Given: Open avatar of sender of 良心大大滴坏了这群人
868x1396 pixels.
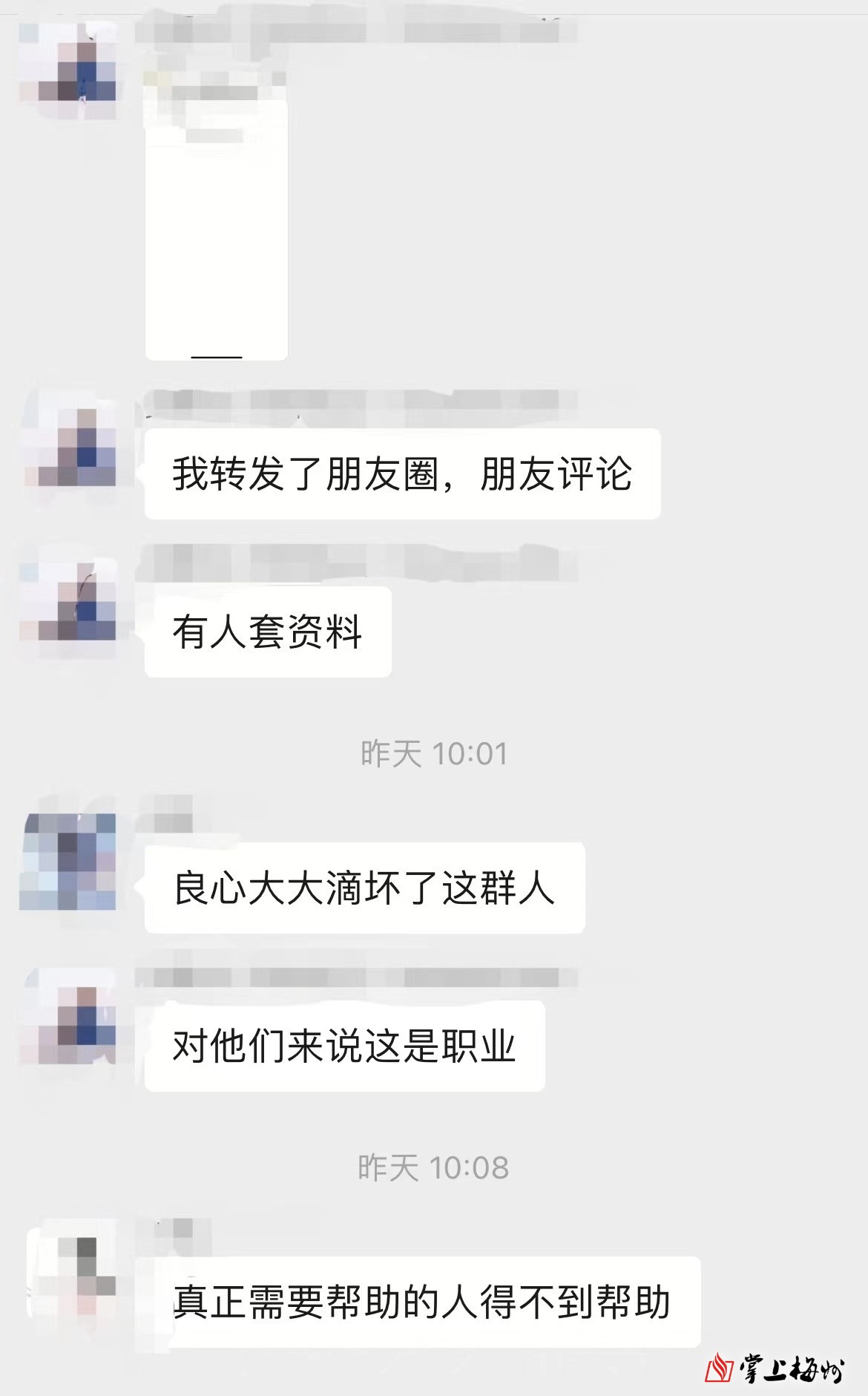Looking at the screenshot, I should (68, 861).
